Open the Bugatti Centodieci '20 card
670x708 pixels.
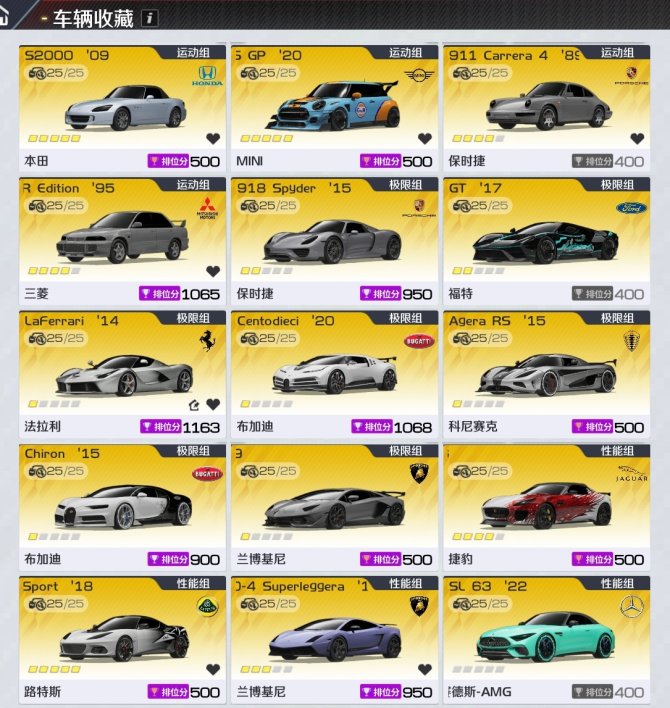(x=332, y=370)
